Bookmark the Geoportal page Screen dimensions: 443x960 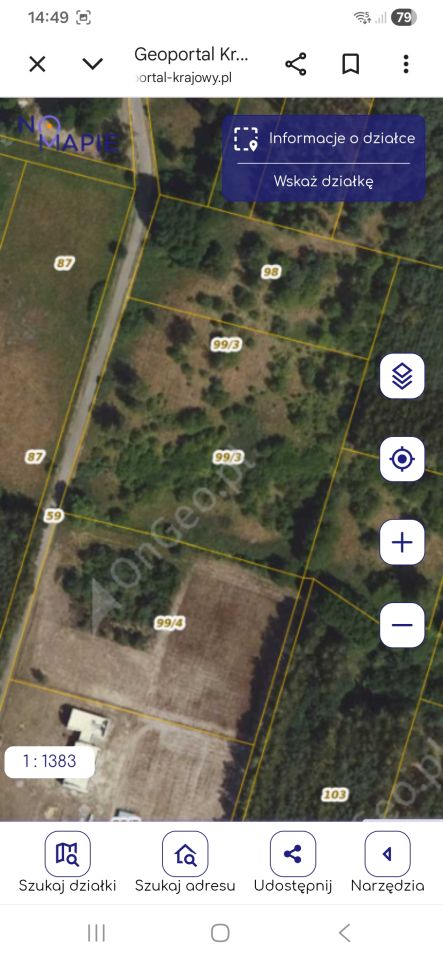[x=351, y=64]
